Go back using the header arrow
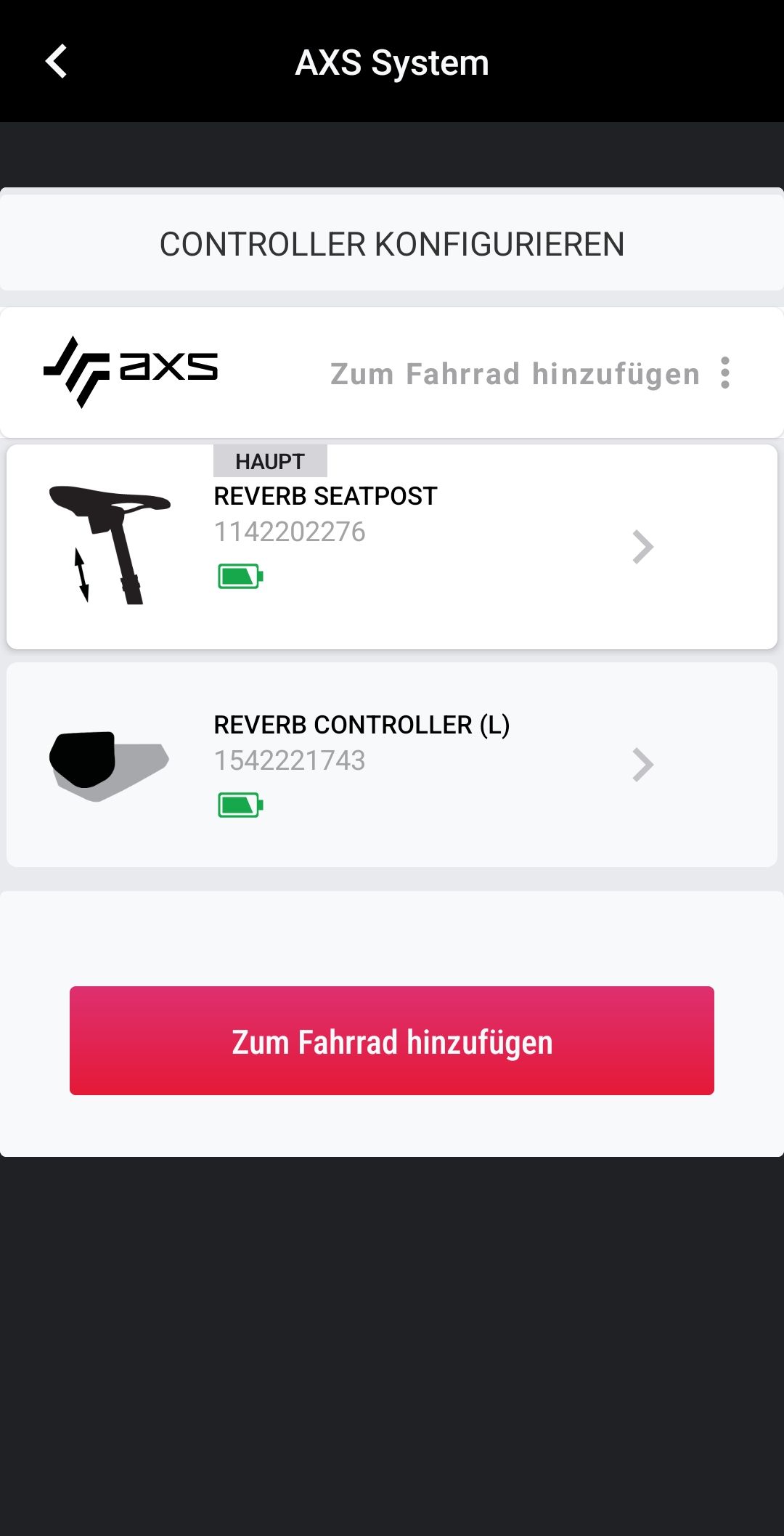Screen dimensions: 784x1536 coord(57,62)
